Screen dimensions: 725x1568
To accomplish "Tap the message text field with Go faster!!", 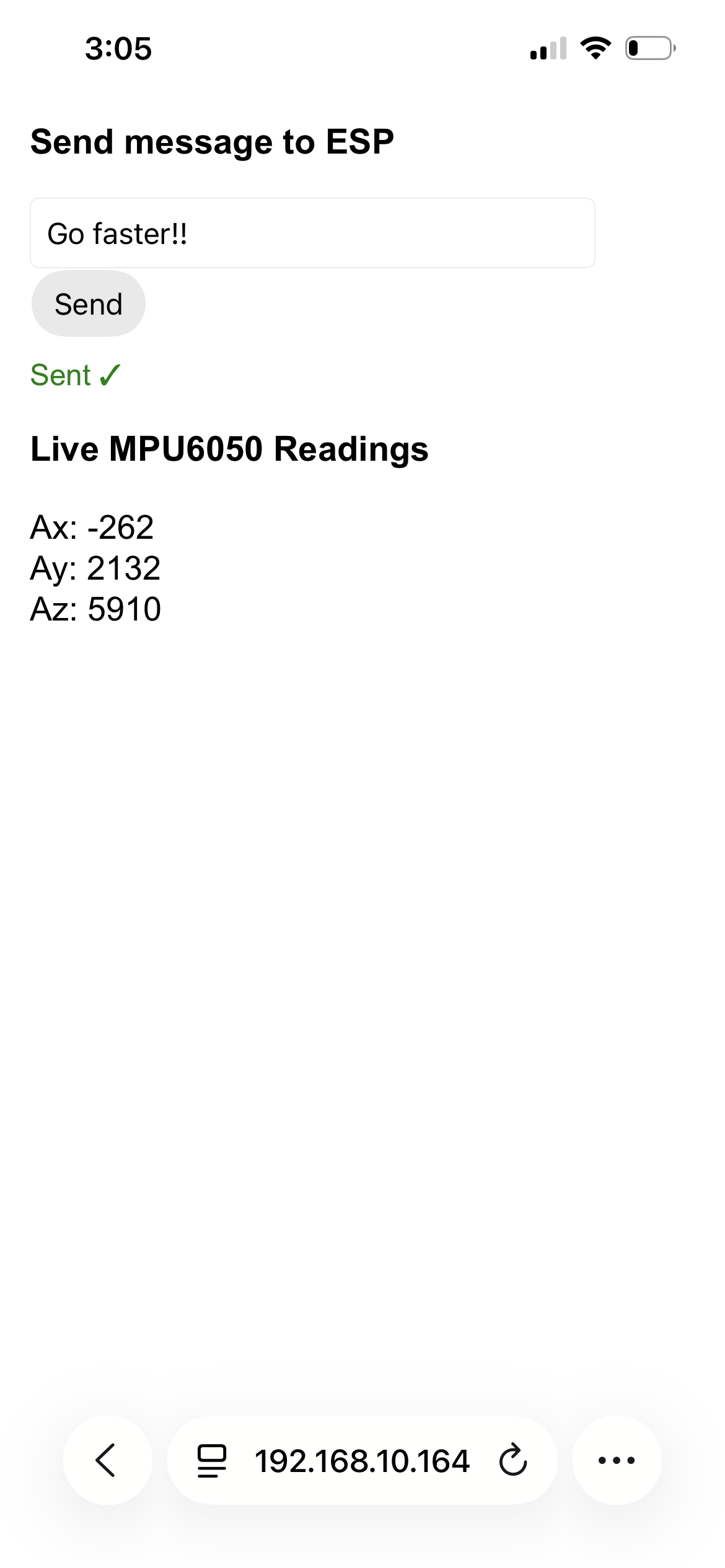I will [312, 233].
